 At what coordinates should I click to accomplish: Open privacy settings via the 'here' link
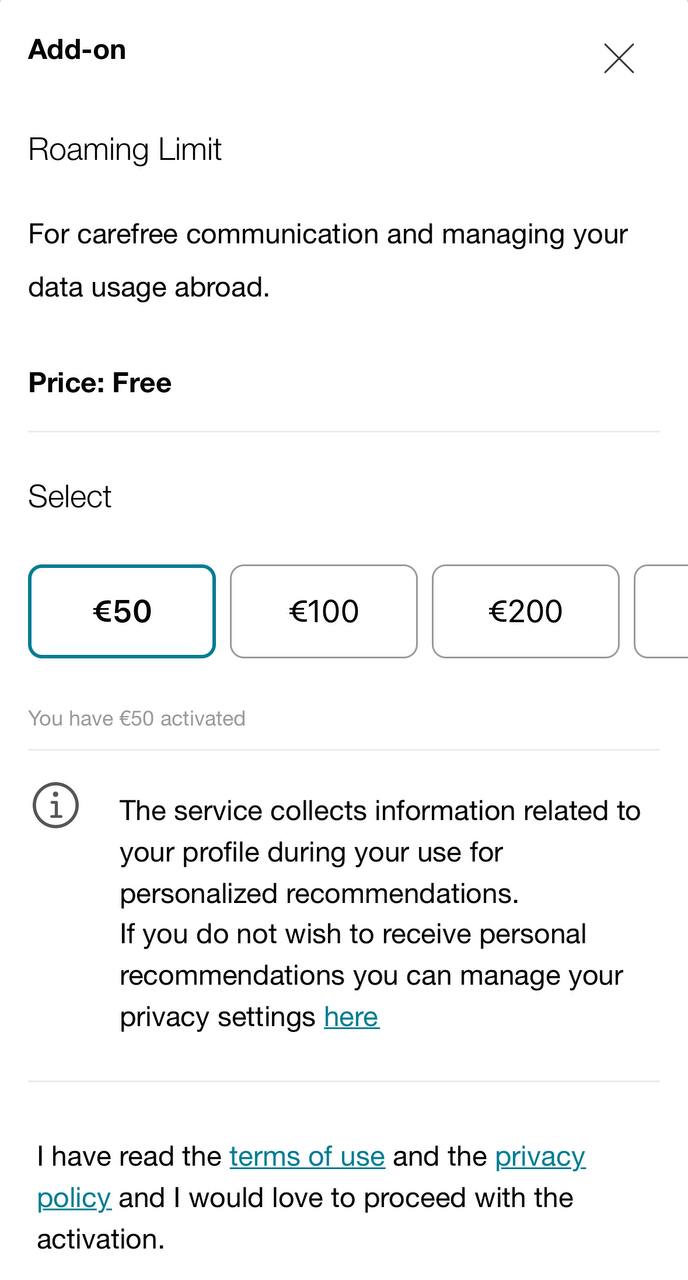[351, 1017]
